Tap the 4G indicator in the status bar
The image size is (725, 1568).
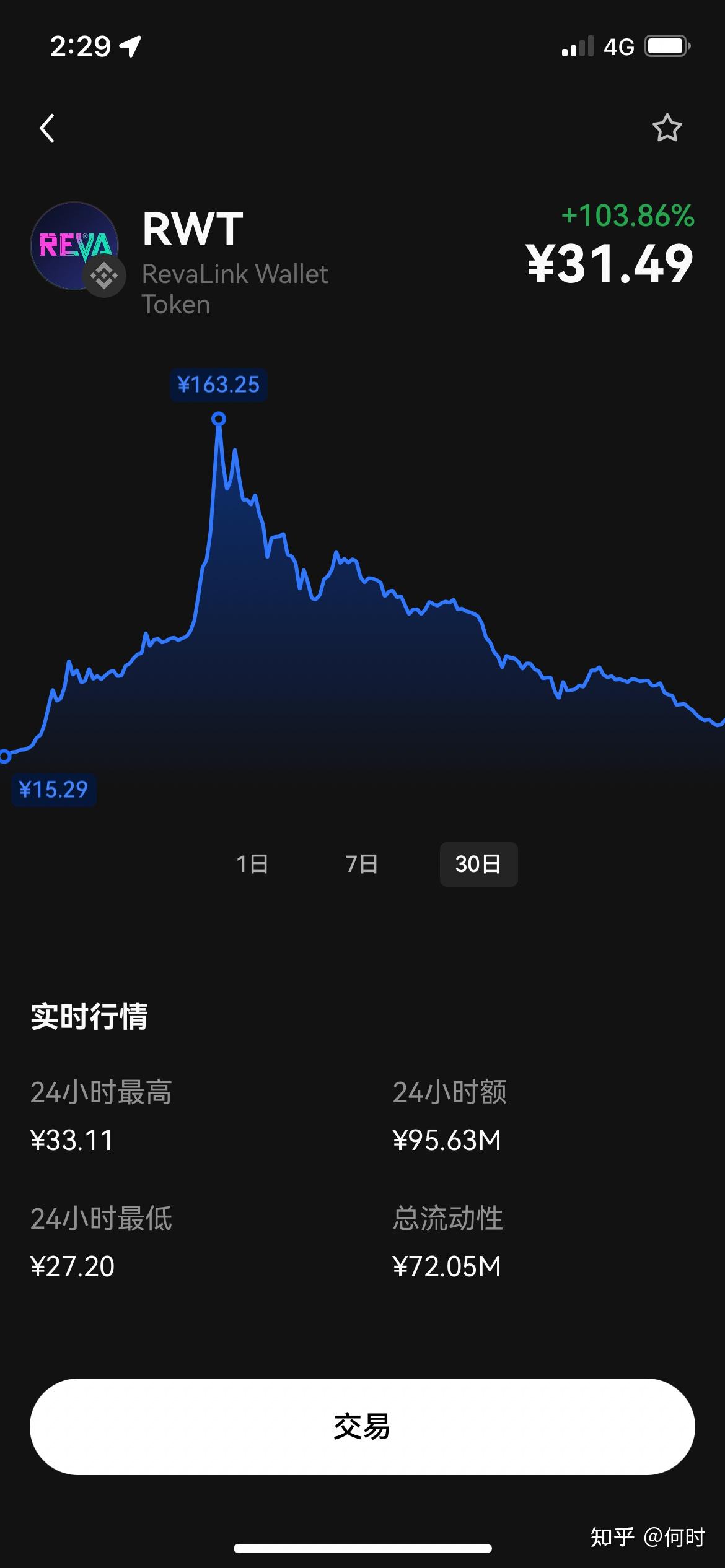(x=619, y=45)
